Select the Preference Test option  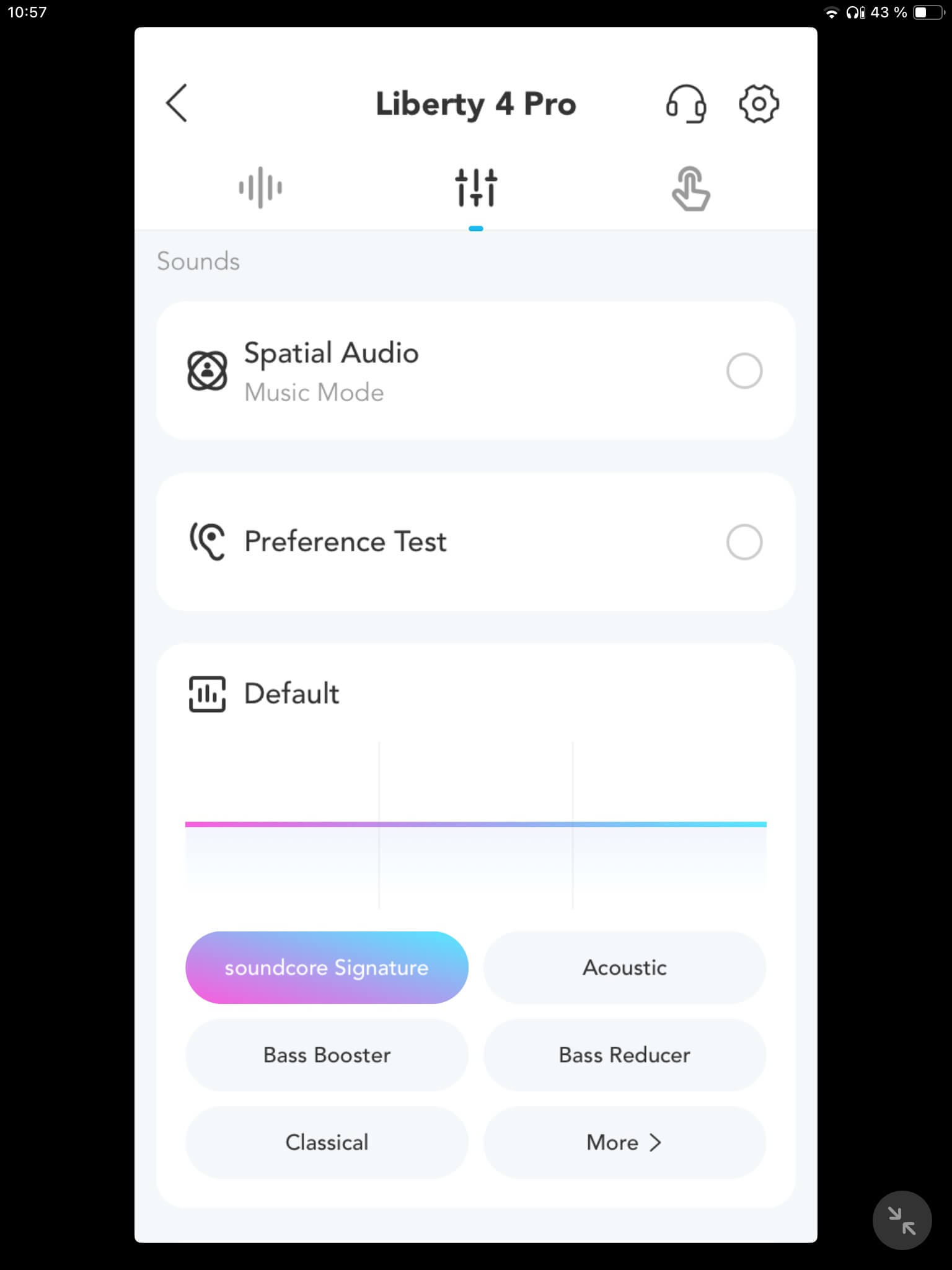744,542
